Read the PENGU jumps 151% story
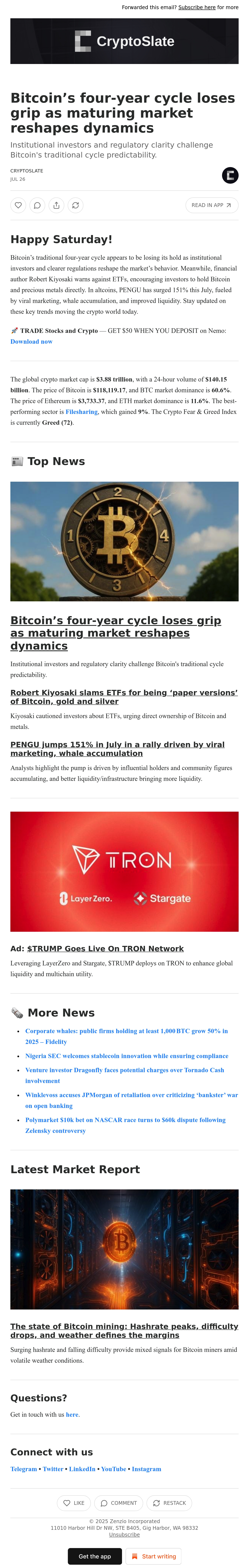The image size is (249, 1568). click(117, 749)
